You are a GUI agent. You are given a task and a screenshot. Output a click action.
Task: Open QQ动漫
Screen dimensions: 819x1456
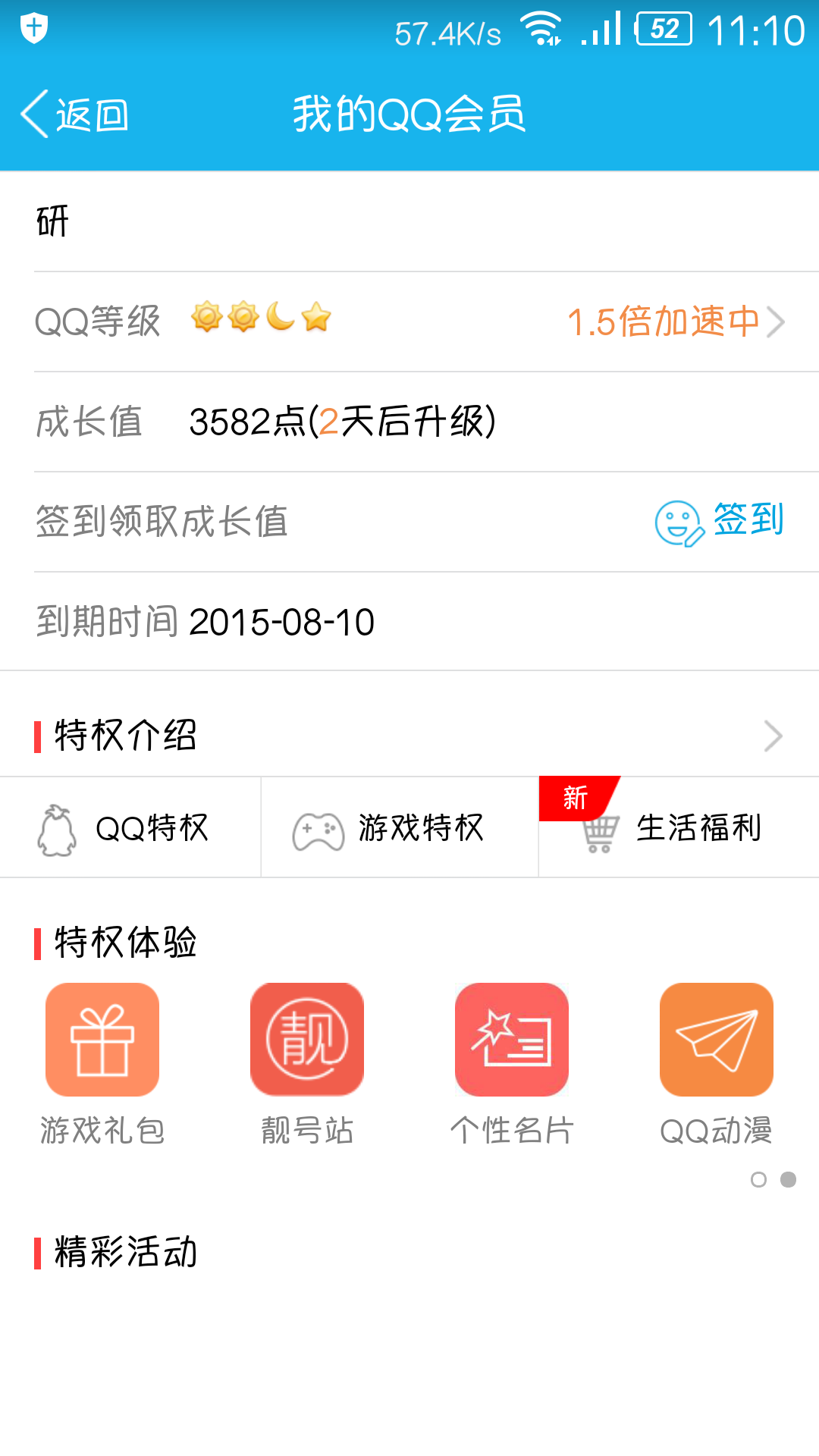pyautogui.click(x=717, y=1040)
